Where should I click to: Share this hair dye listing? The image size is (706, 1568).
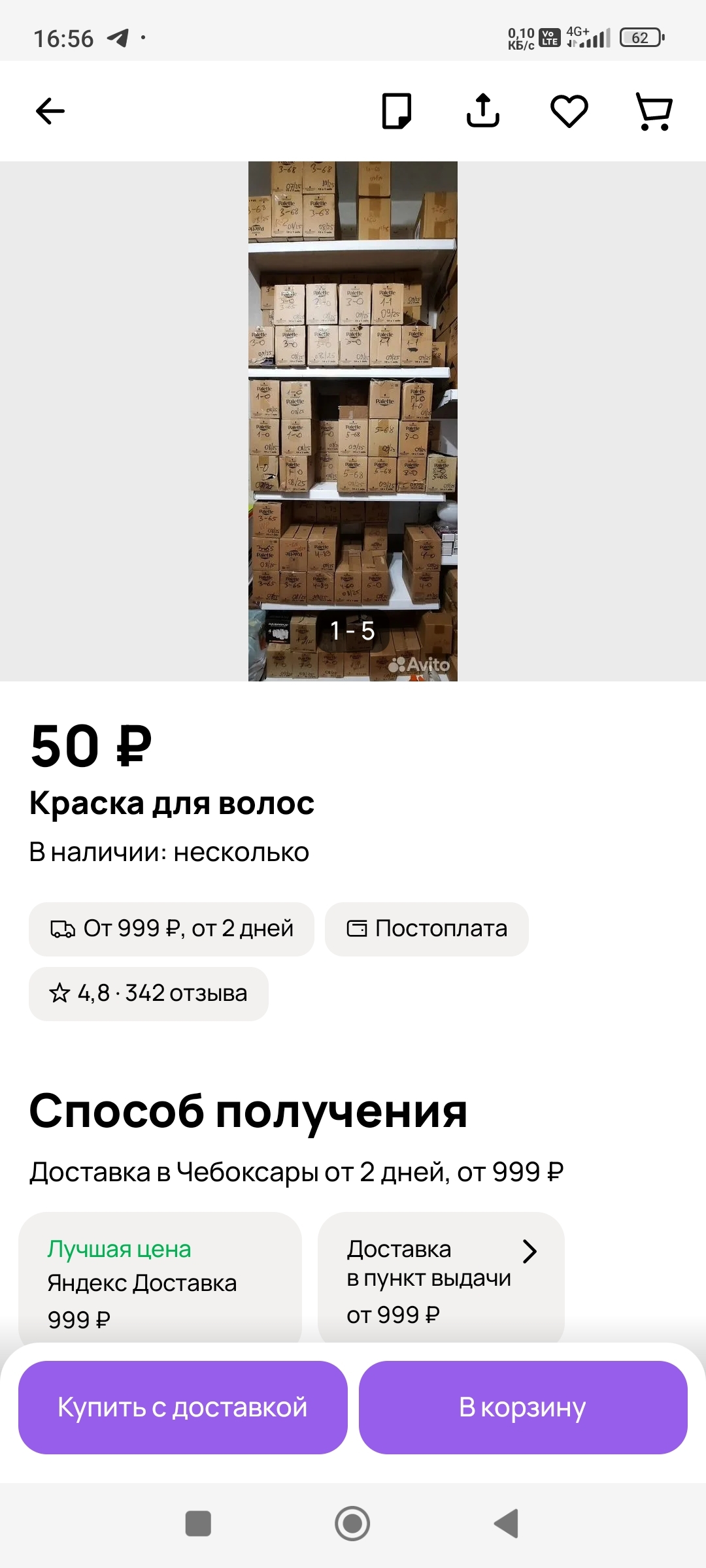pos(482,111)
